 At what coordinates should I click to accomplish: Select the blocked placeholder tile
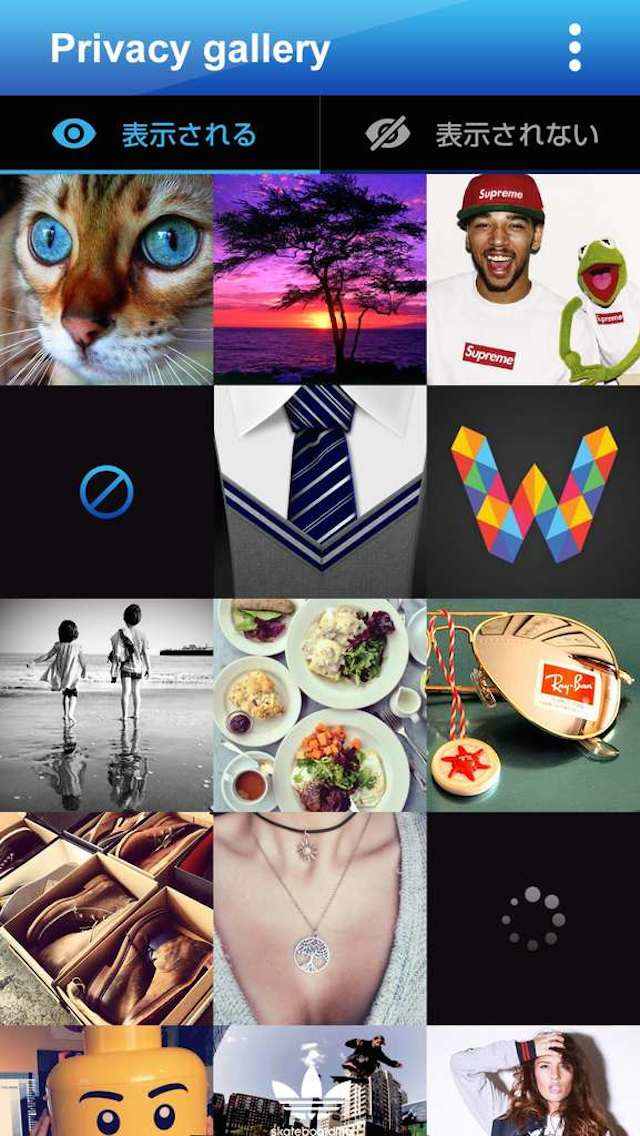tap(106, 492)
